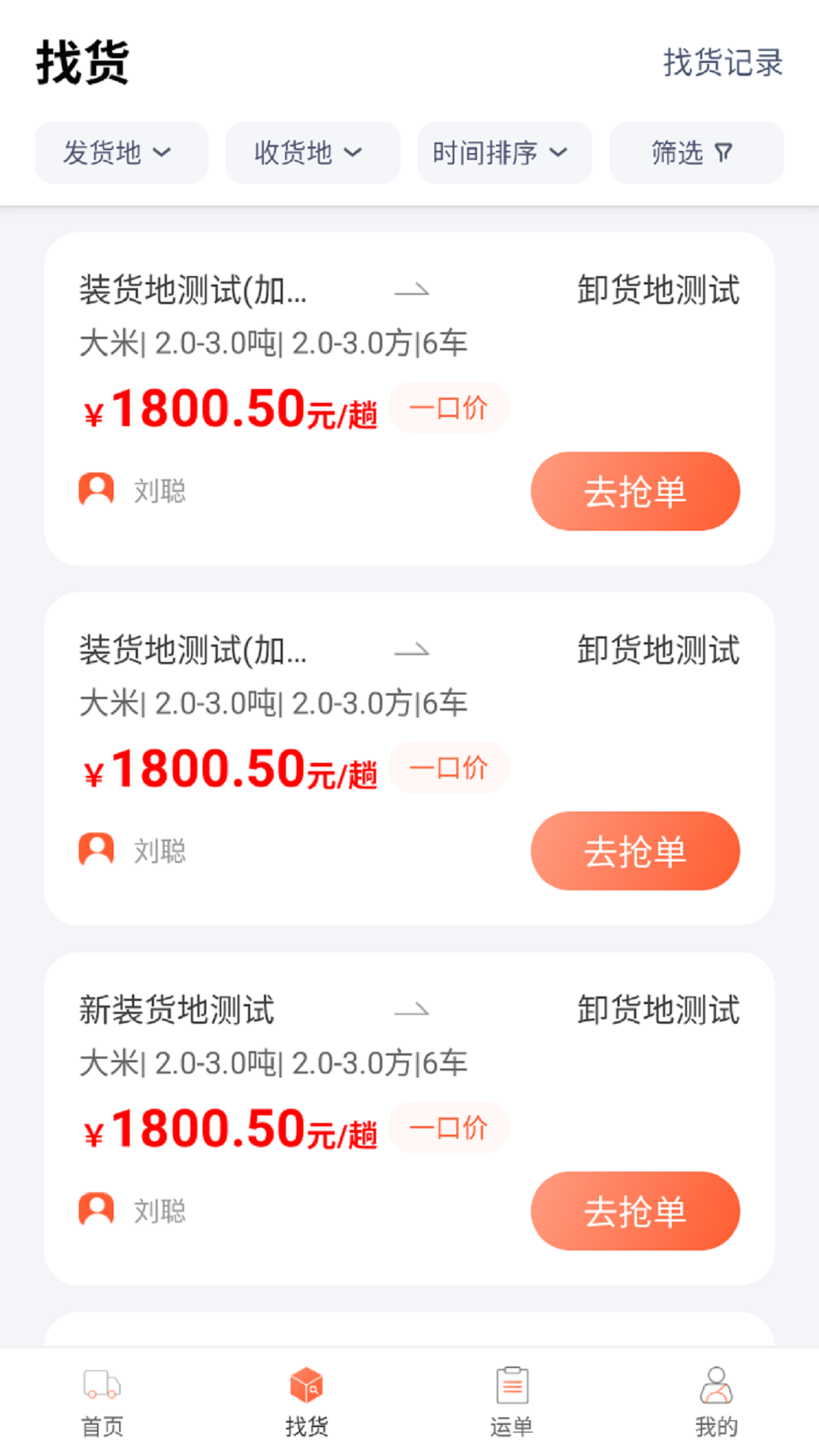Open the 筛选 filter panel
Screen dimensions: 819x1456
(x=696, y=152)
